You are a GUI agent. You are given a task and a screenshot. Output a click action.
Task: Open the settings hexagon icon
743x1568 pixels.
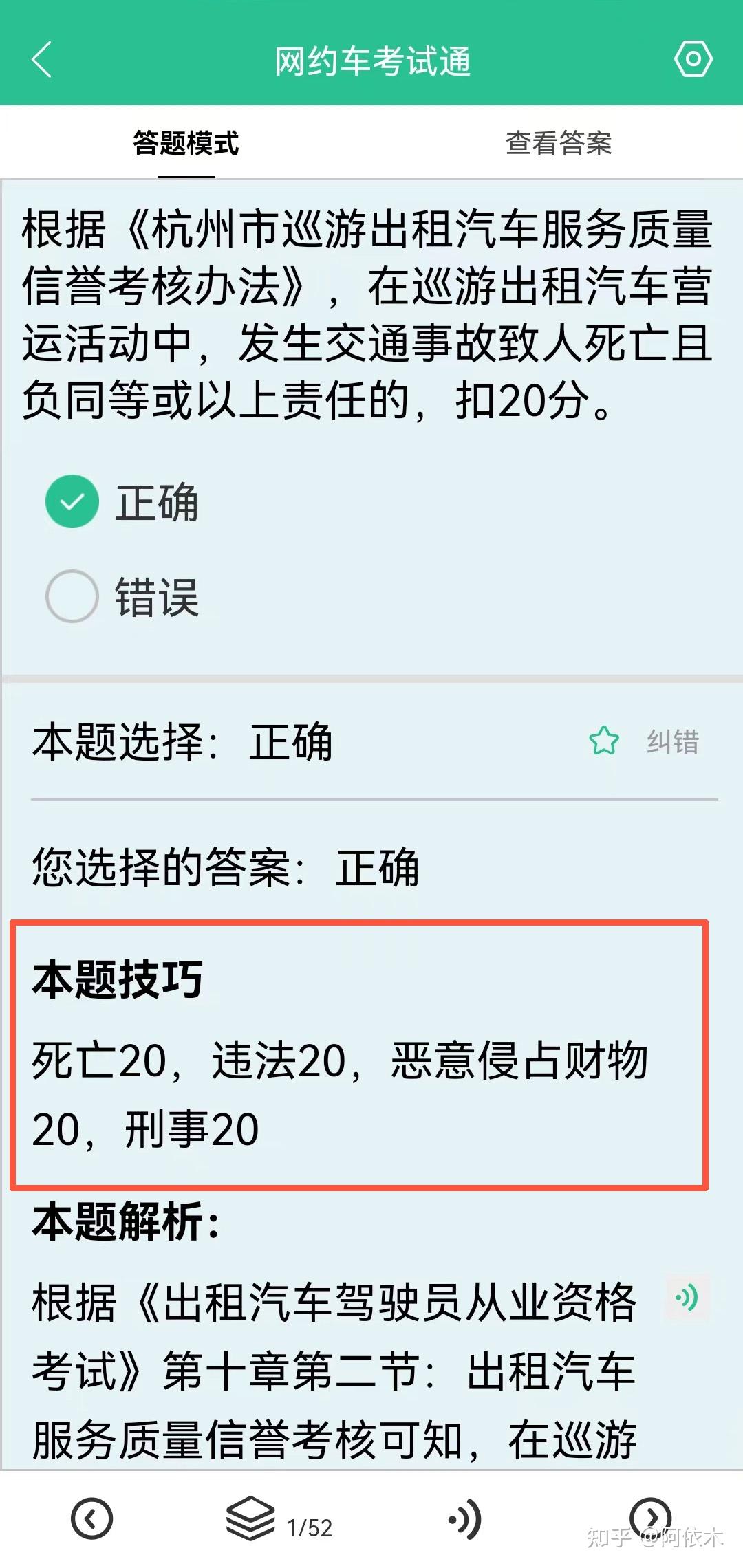[x=693, y=60]
